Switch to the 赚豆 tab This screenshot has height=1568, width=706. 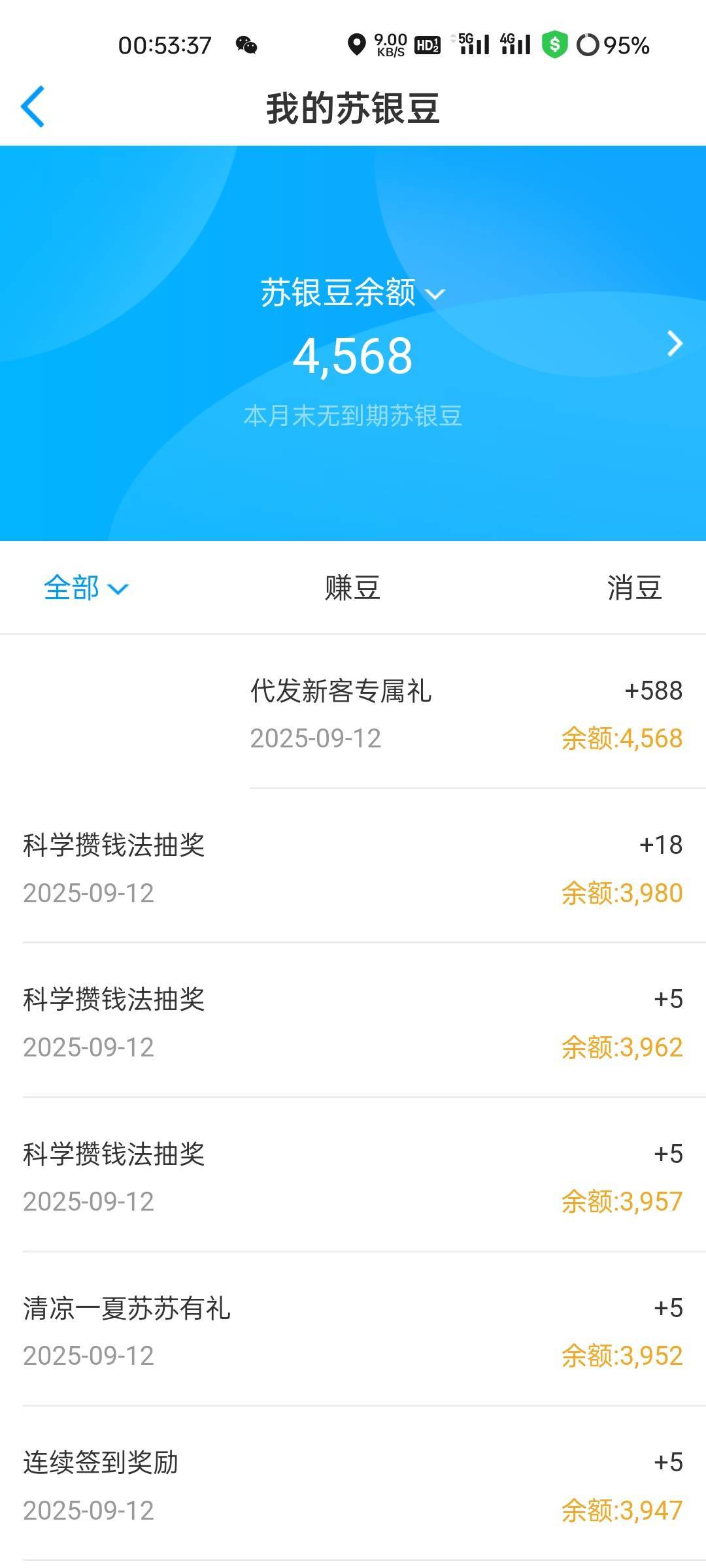[352, 588]
